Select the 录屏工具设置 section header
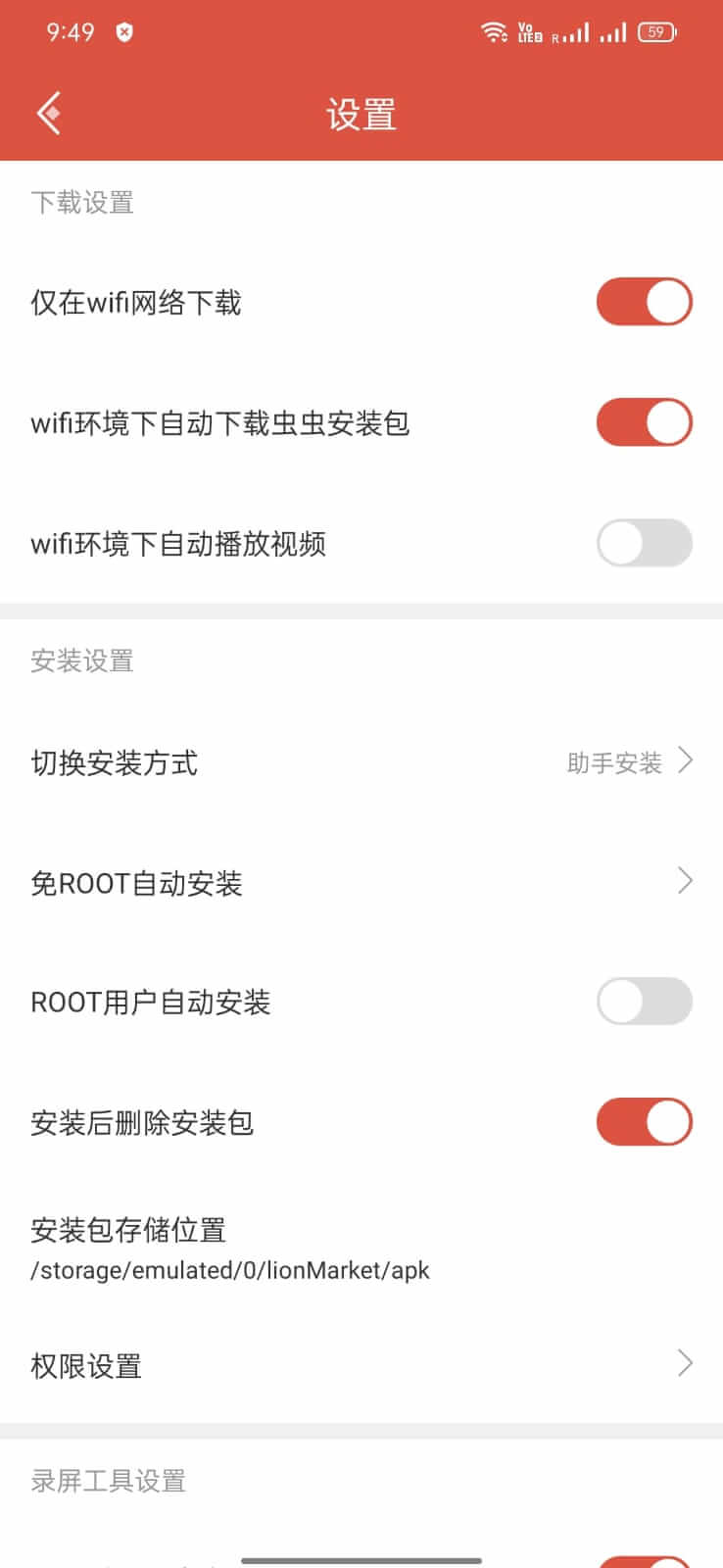The width and height of the screenshot is (723, 1568). 108,1483
